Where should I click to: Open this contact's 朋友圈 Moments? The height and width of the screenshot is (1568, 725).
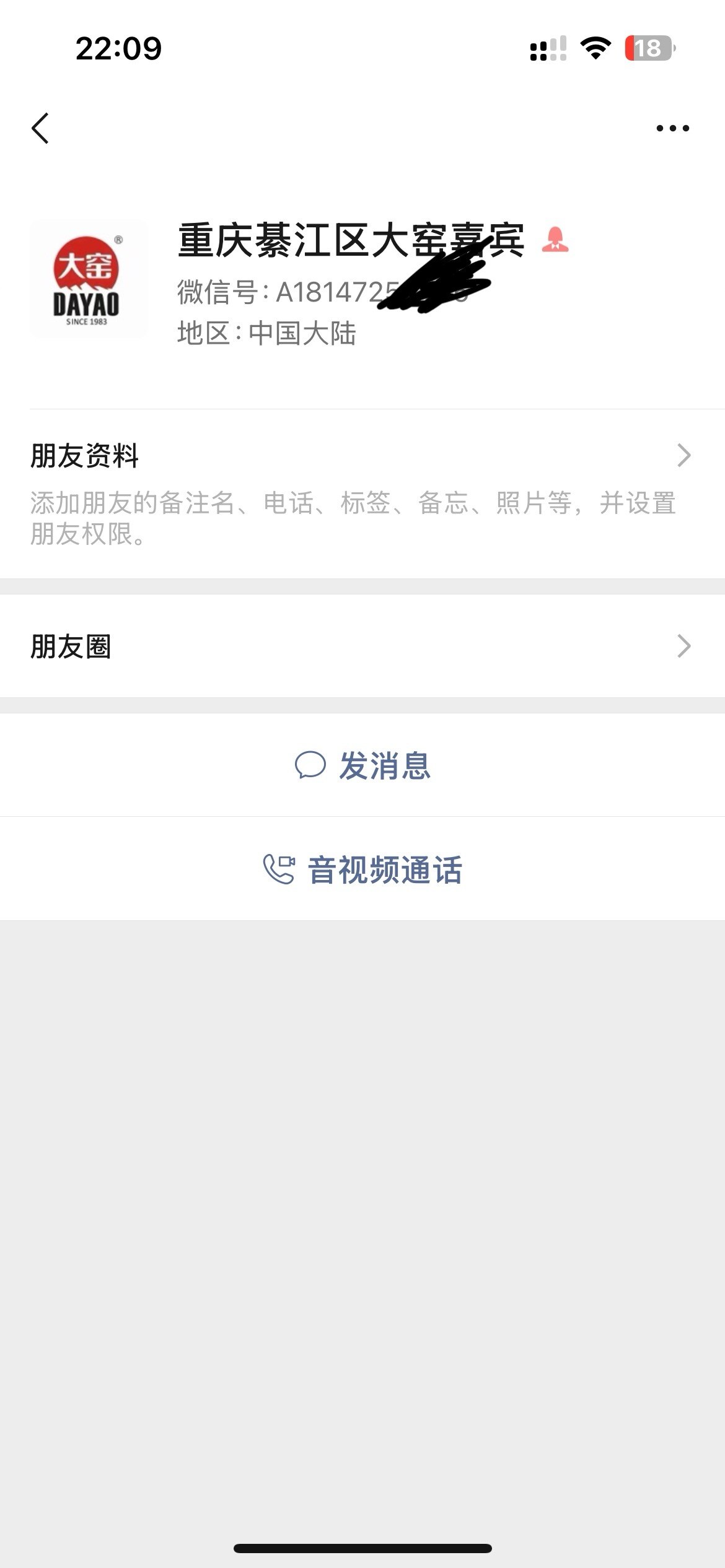click(x=362, y=647)
